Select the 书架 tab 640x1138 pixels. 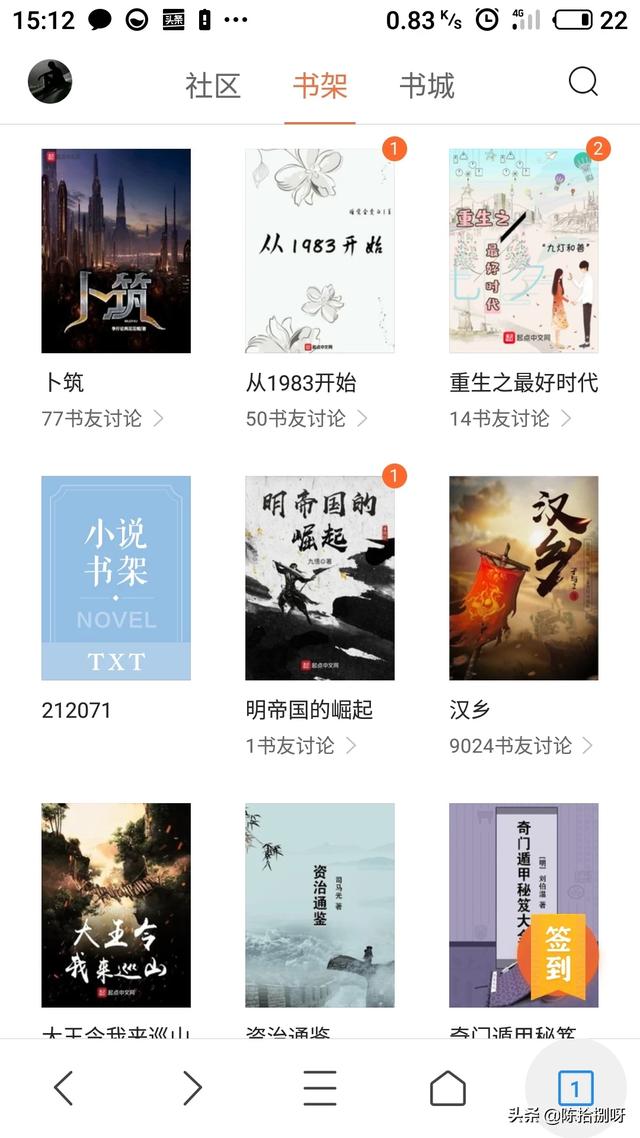point(320,86)
